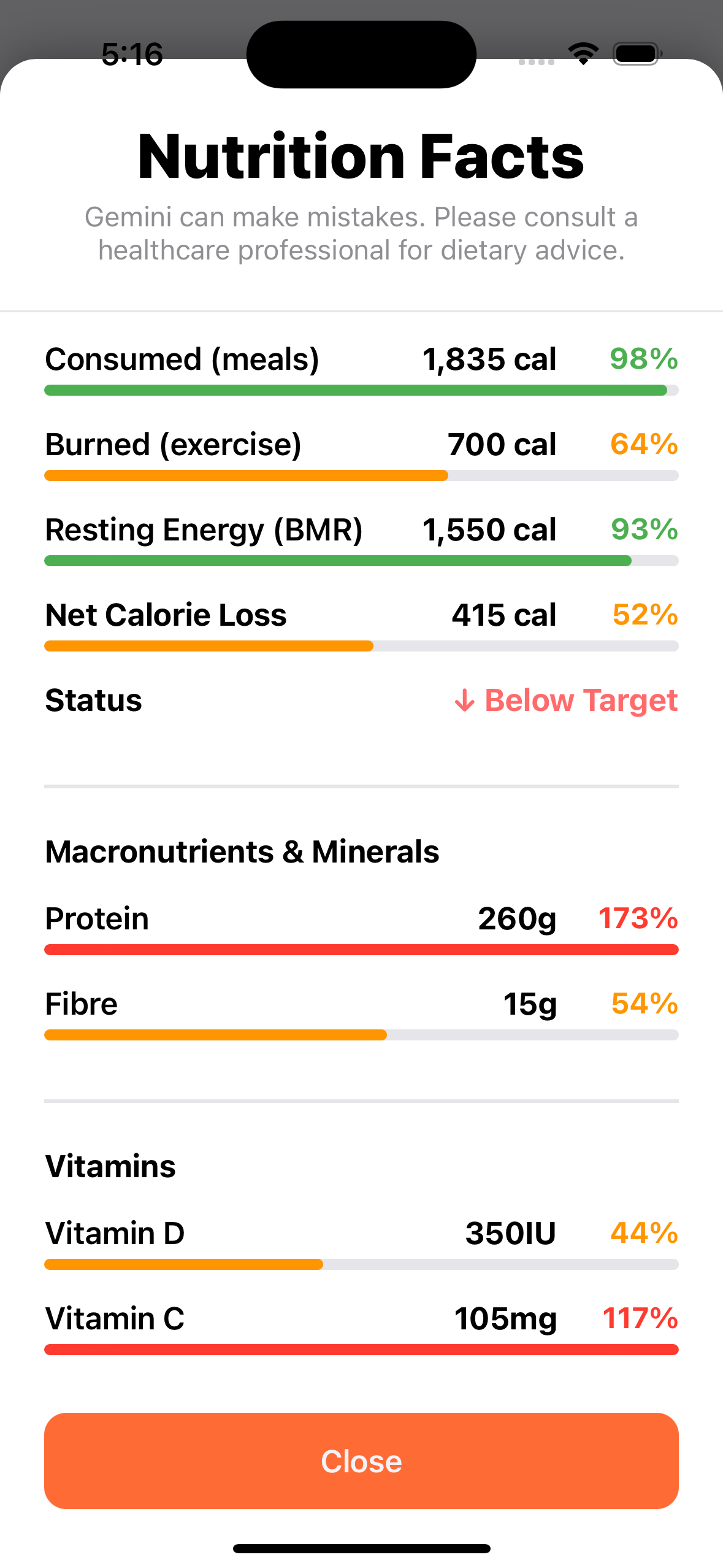
Task: Tap the Fibre row
Action: pos(361,1004)
